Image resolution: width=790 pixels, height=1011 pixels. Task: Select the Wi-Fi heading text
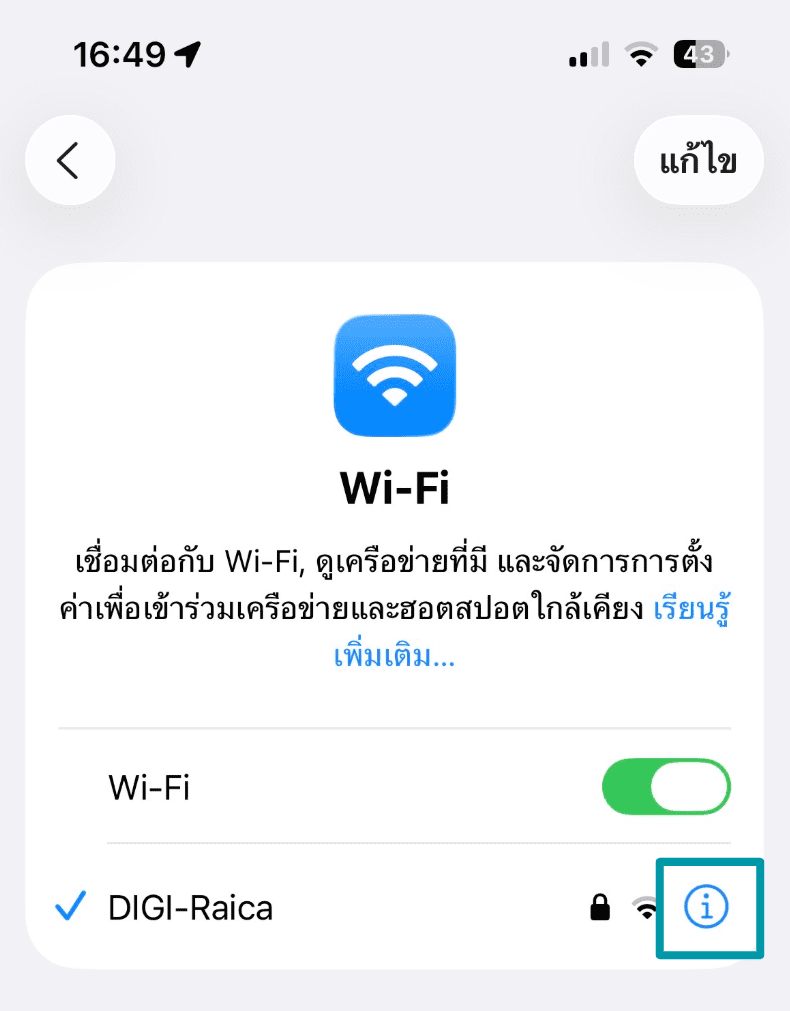tap(395, 490)
